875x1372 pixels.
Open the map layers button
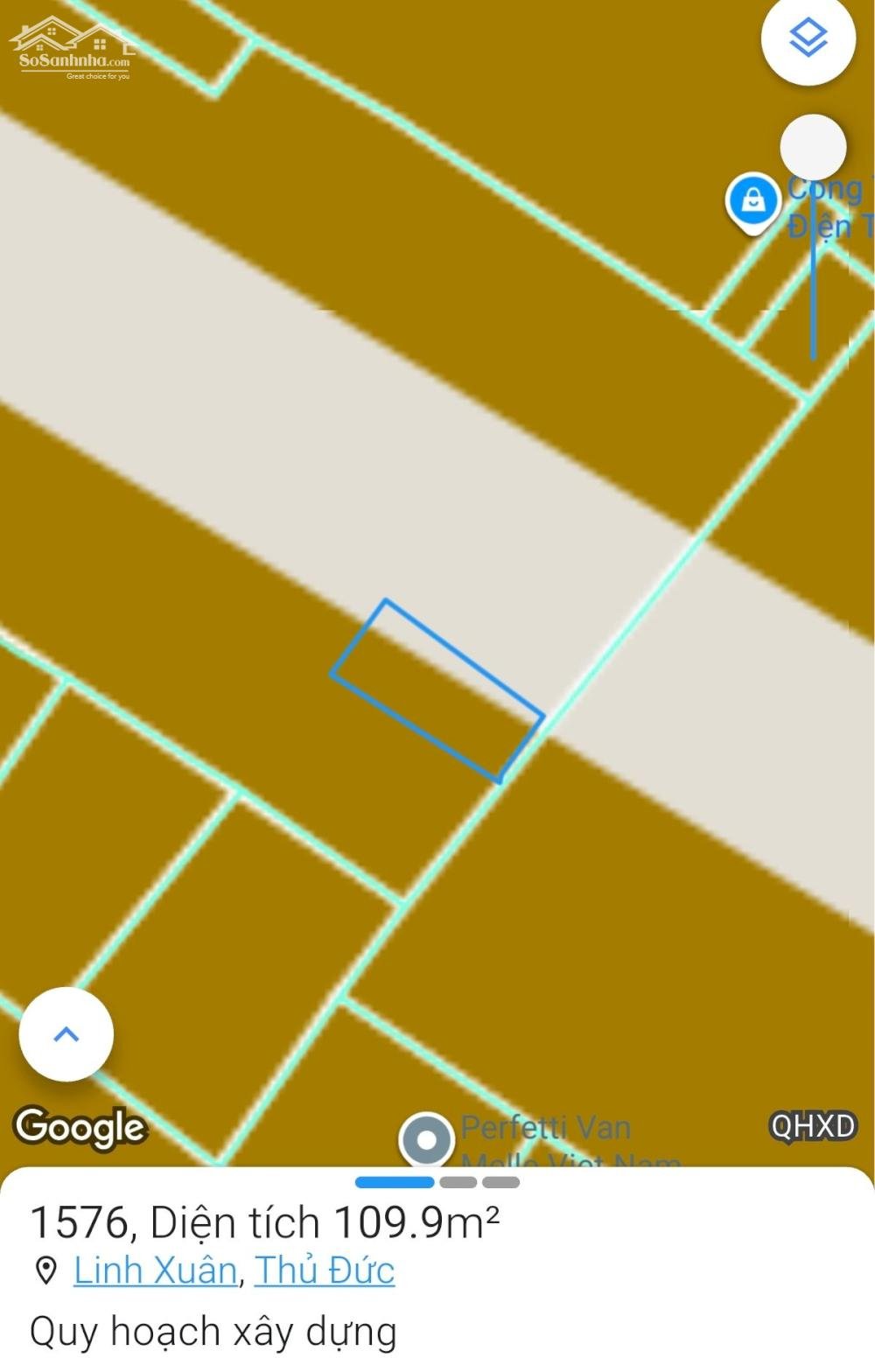[808, 38]
